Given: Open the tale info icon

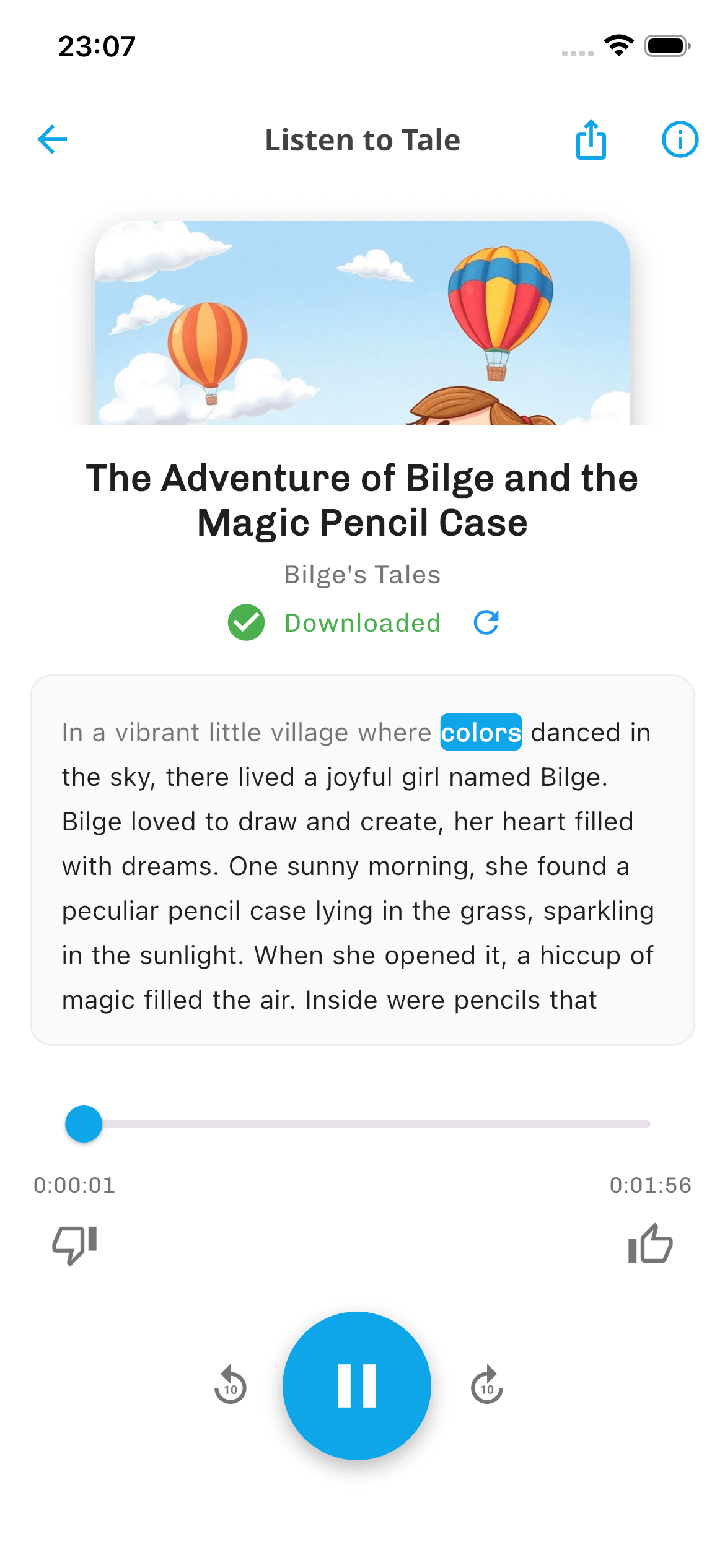Looking at the screenshot, I should pos(680,139).
